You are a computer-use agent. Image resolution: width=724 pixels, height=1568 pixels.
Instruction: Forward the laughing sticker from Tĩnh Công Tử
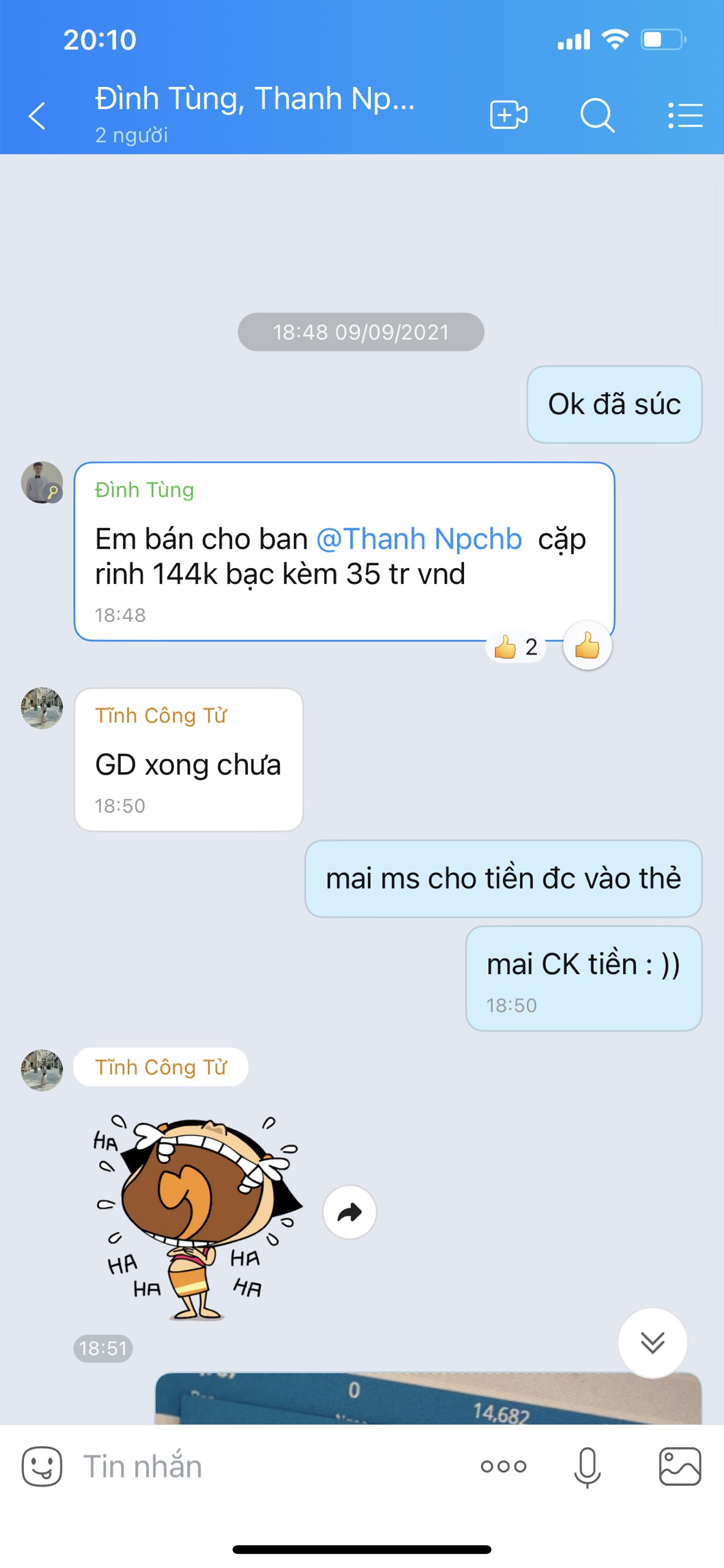pos(349,1212)
